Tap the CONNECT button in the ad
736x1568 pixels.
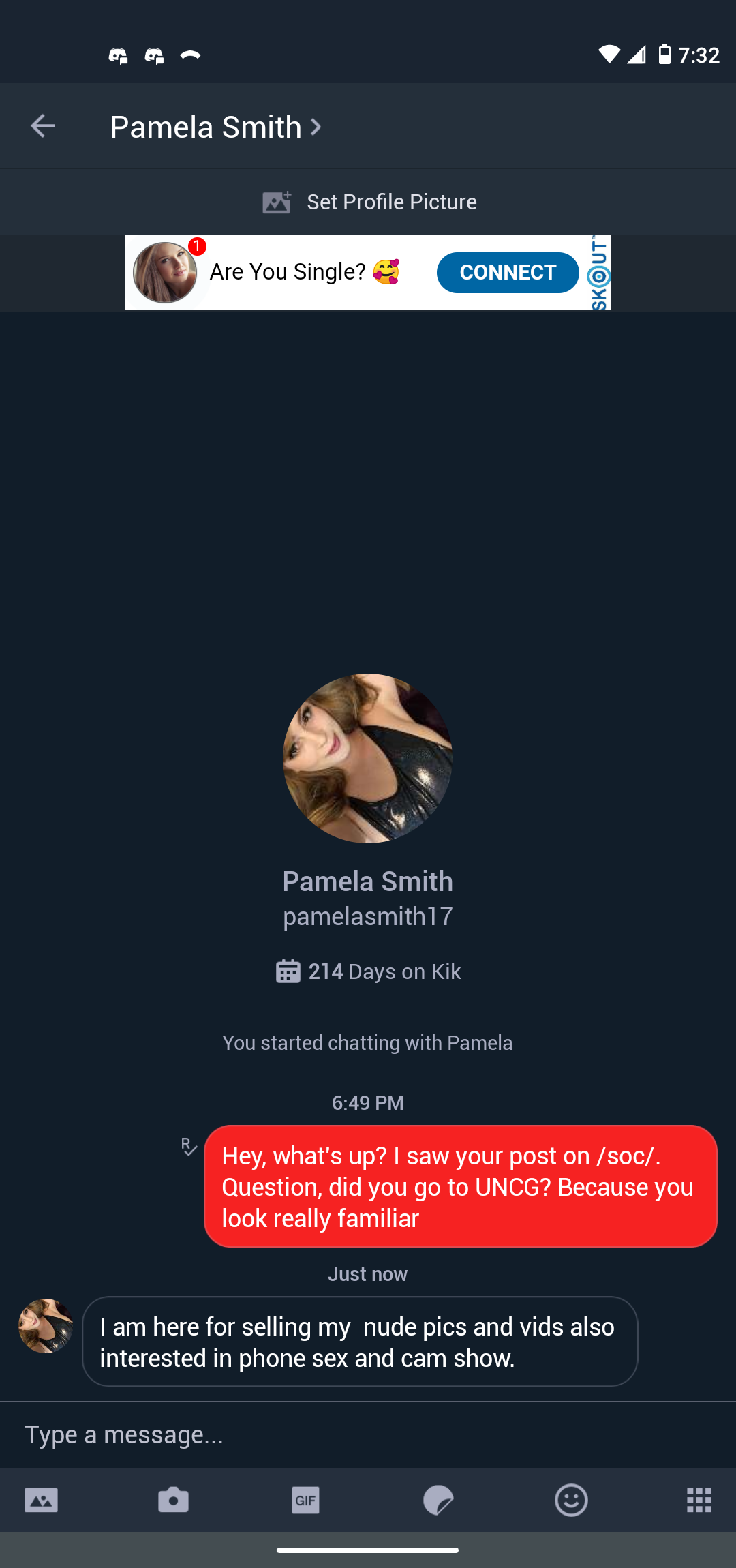coord(508,272)
